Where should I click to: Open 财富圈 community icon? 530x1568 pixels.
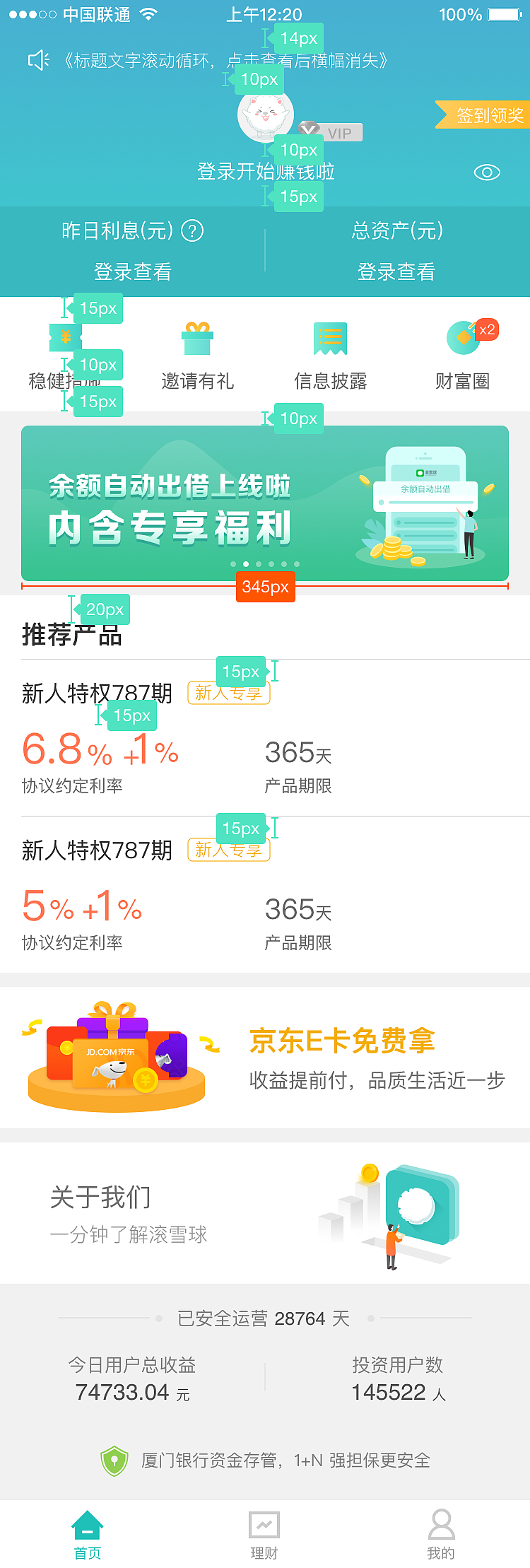click(x=463, y=338)
